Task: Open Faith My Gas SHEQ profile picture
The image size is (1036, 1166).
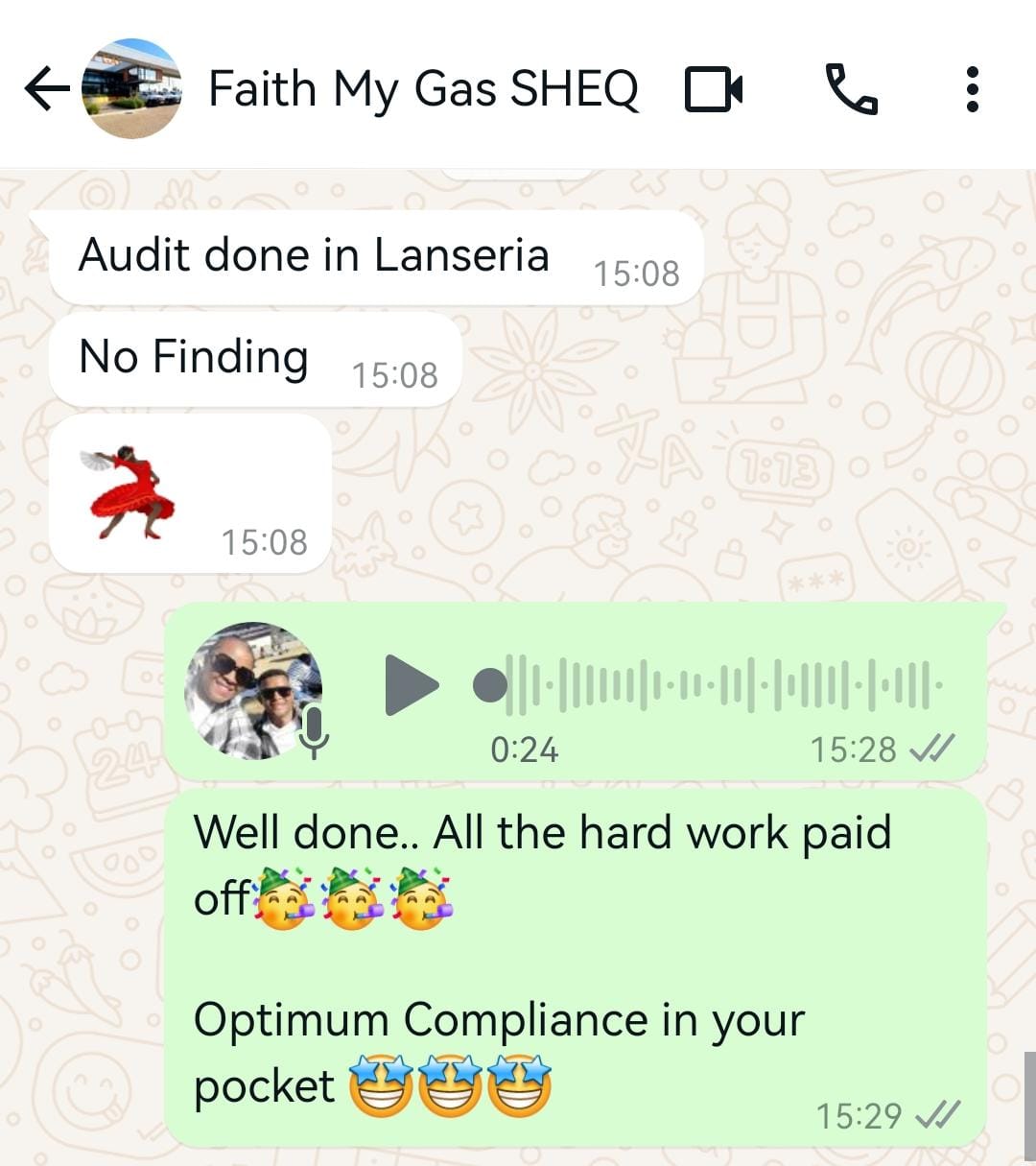Action: pyautogui.click(x=131, y=89)
